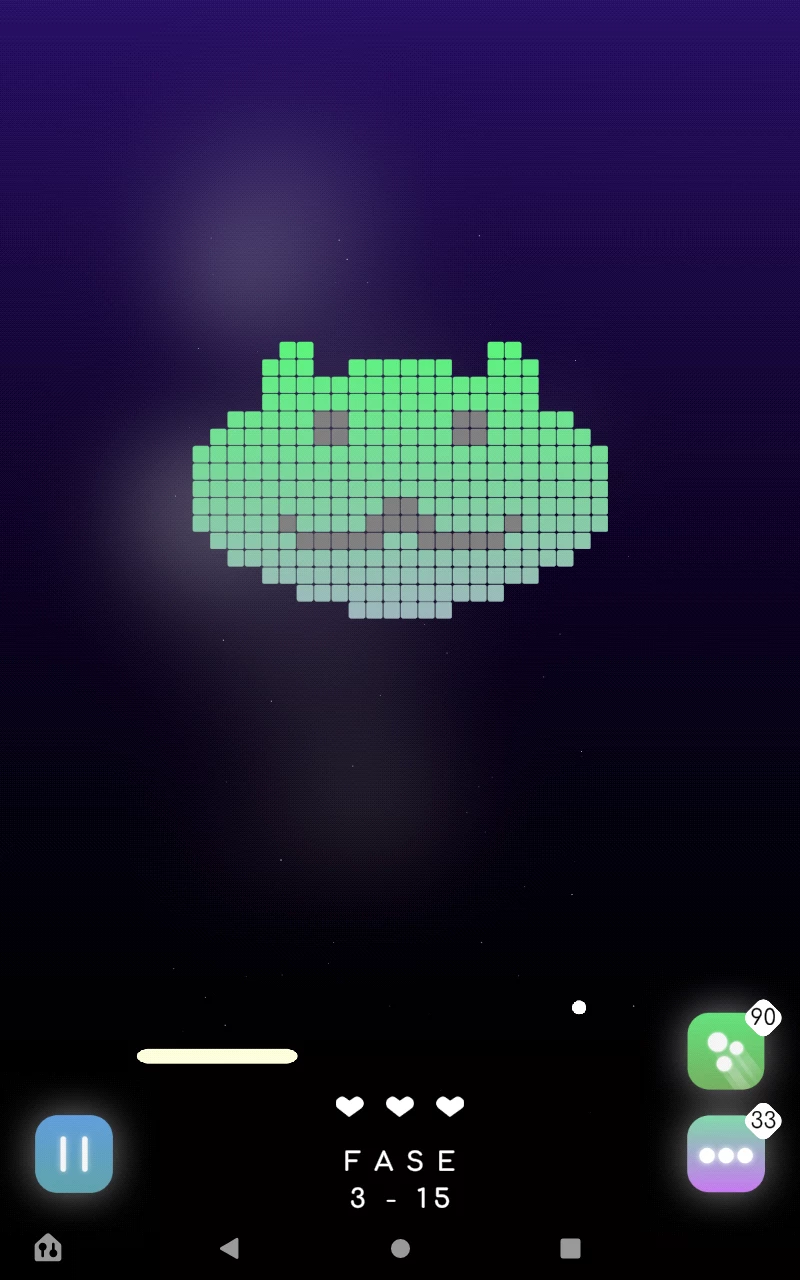The height and width of the screenshot is (1280, 800).
Task: Open the recent apps overview
Action: point(570,1247)
